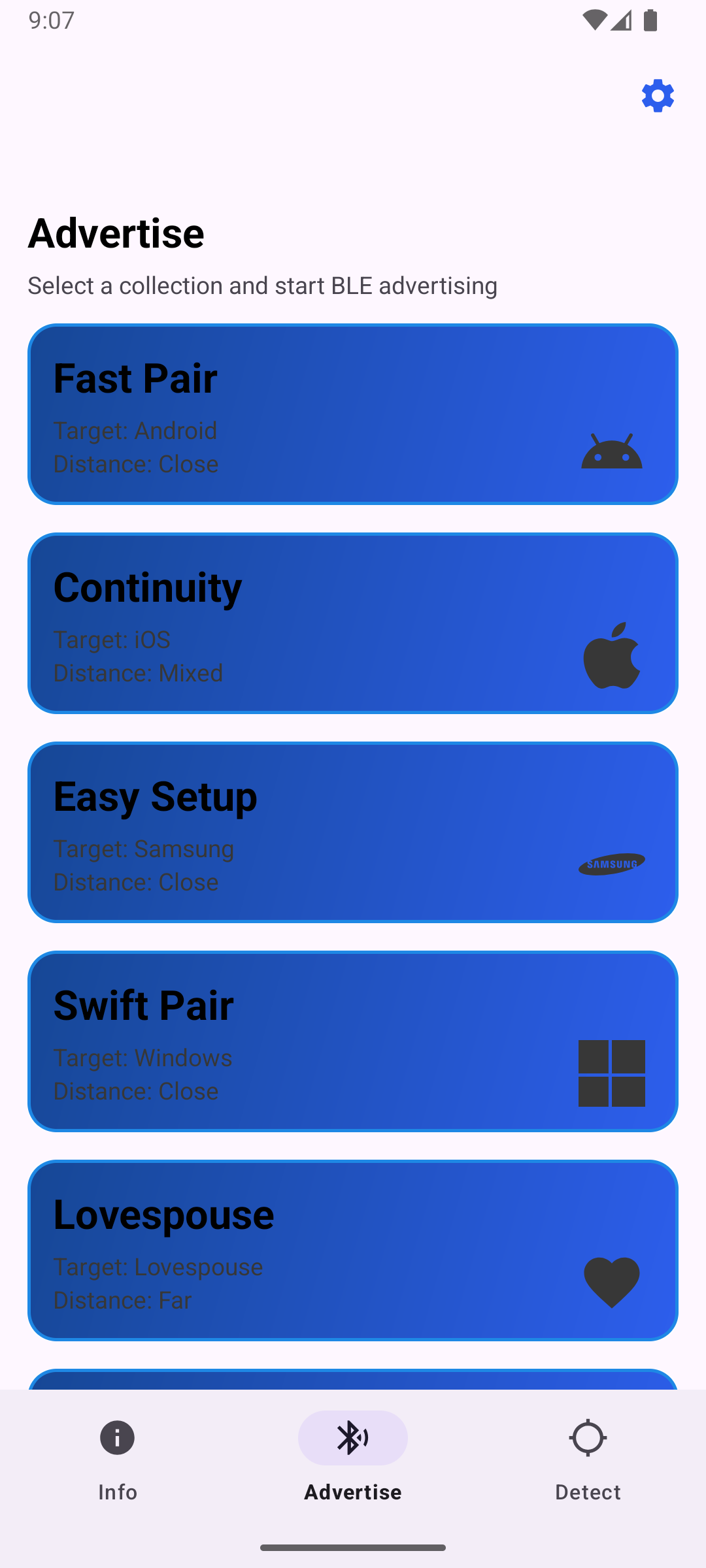Click the Apple logo on the Continuity card

pyautogui.click(x=613, y=658)
